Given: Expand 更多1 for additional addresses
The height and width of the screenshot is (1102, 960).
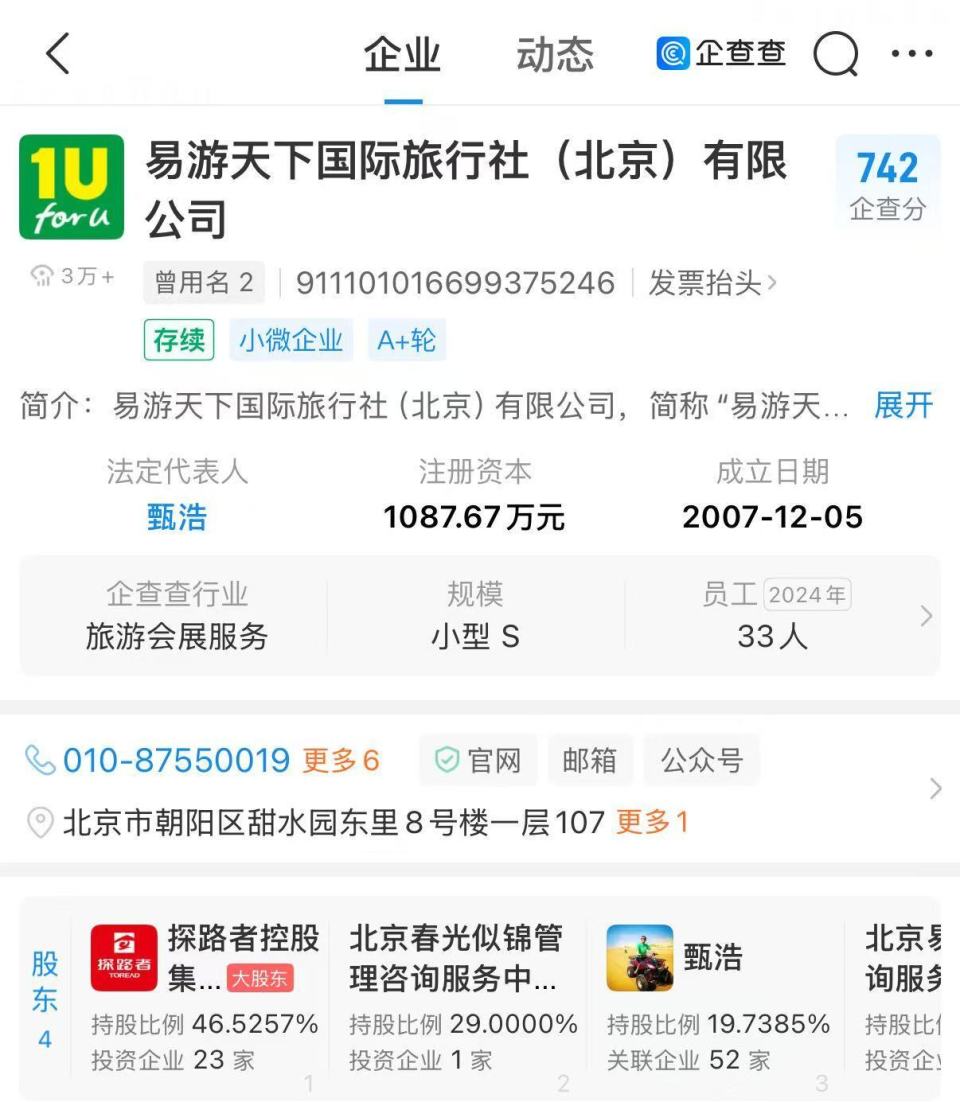Looking at the screenshot, I should [651, 822].
